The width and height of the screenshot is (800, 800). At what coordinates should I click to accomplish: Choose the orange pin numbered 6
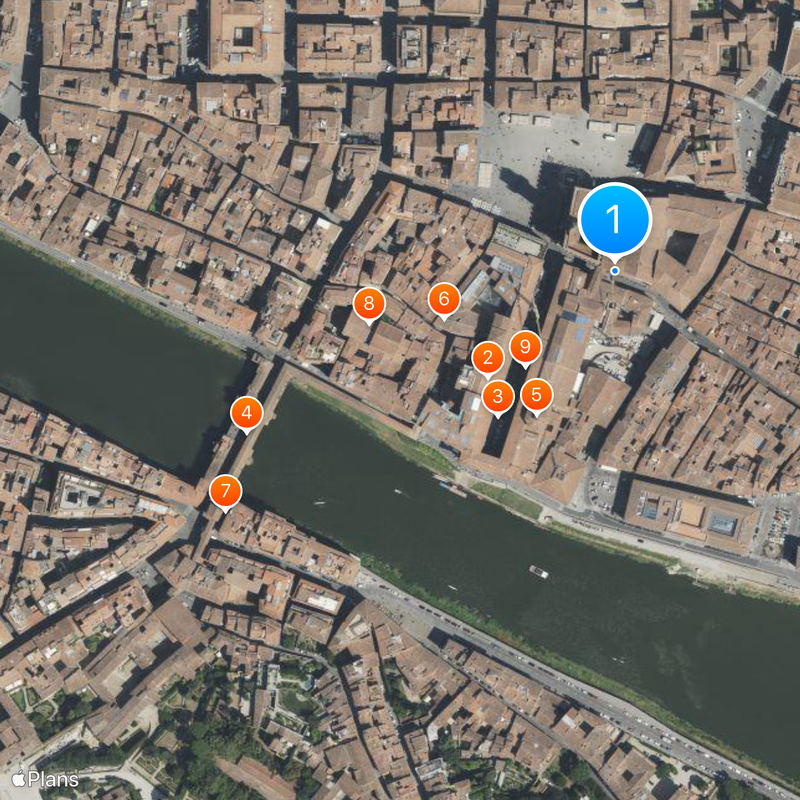[x=444, y=298]
